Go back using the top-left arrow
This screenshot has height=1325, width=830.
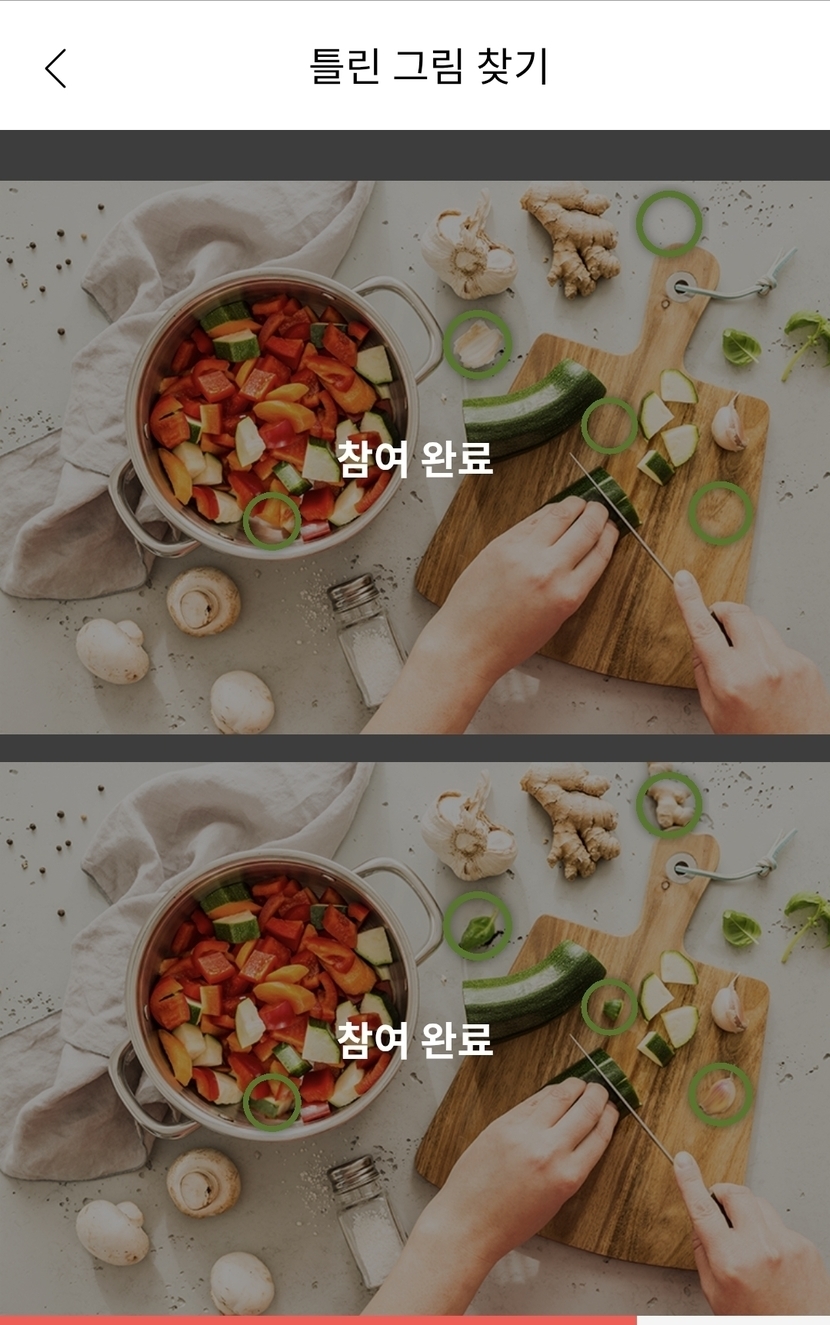click(x=56, y=68)
